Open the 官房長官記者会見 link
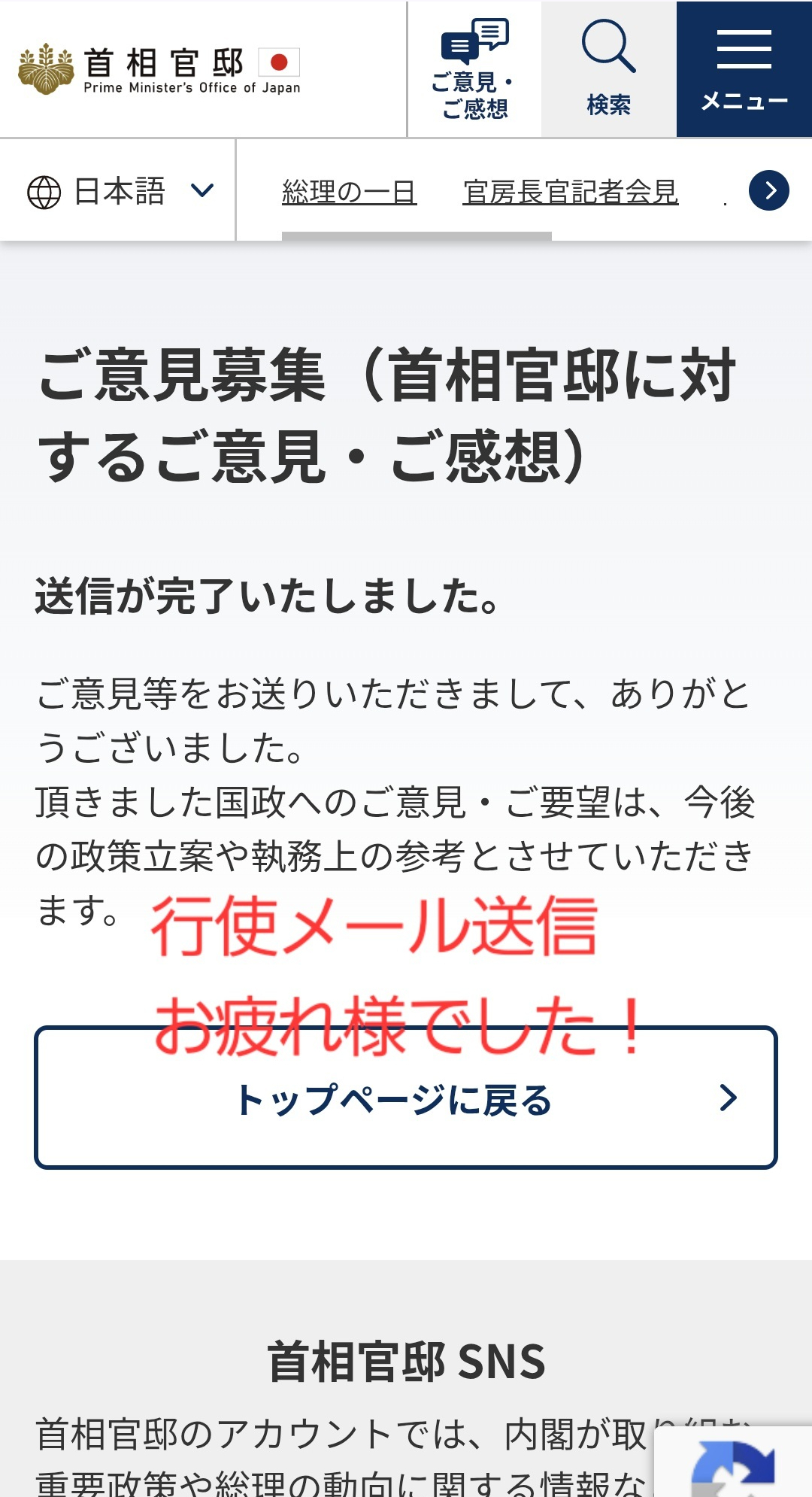Screen dimensions: 812x1497 click(x=571, y=193)
